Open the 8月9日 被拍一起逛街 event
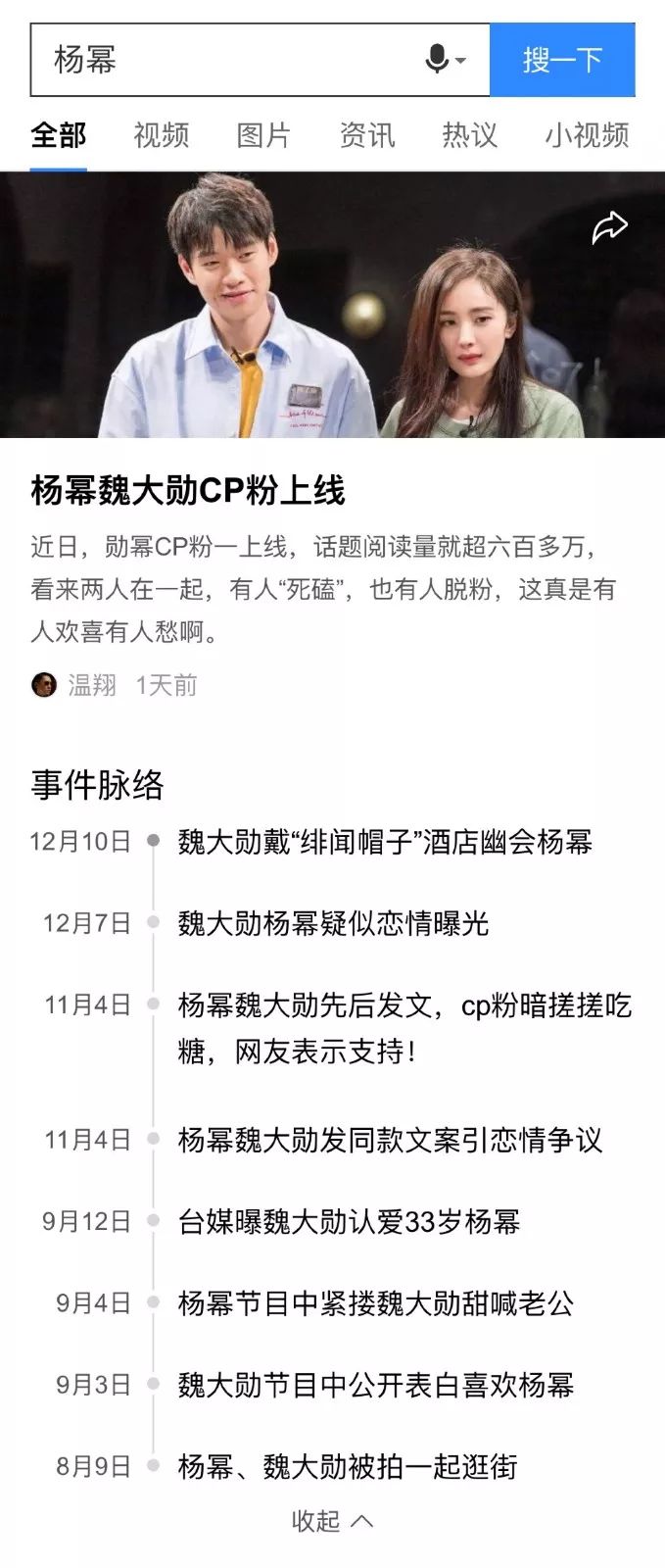Screen dimensions: 665x1568 pyautogui.click(x=348, y=1467)
